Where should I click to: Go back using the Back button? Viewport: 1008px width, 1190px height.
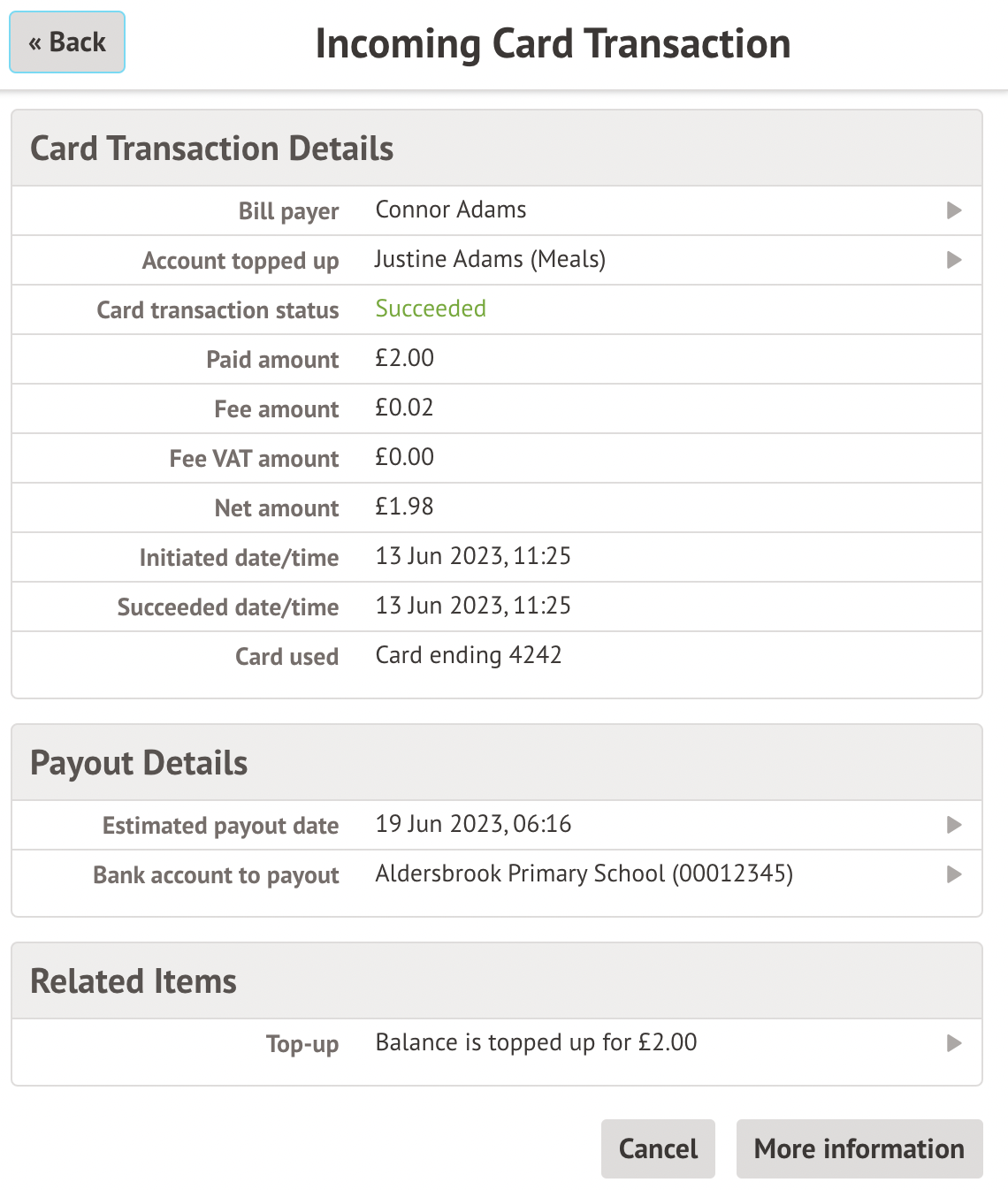pos(67,42)
